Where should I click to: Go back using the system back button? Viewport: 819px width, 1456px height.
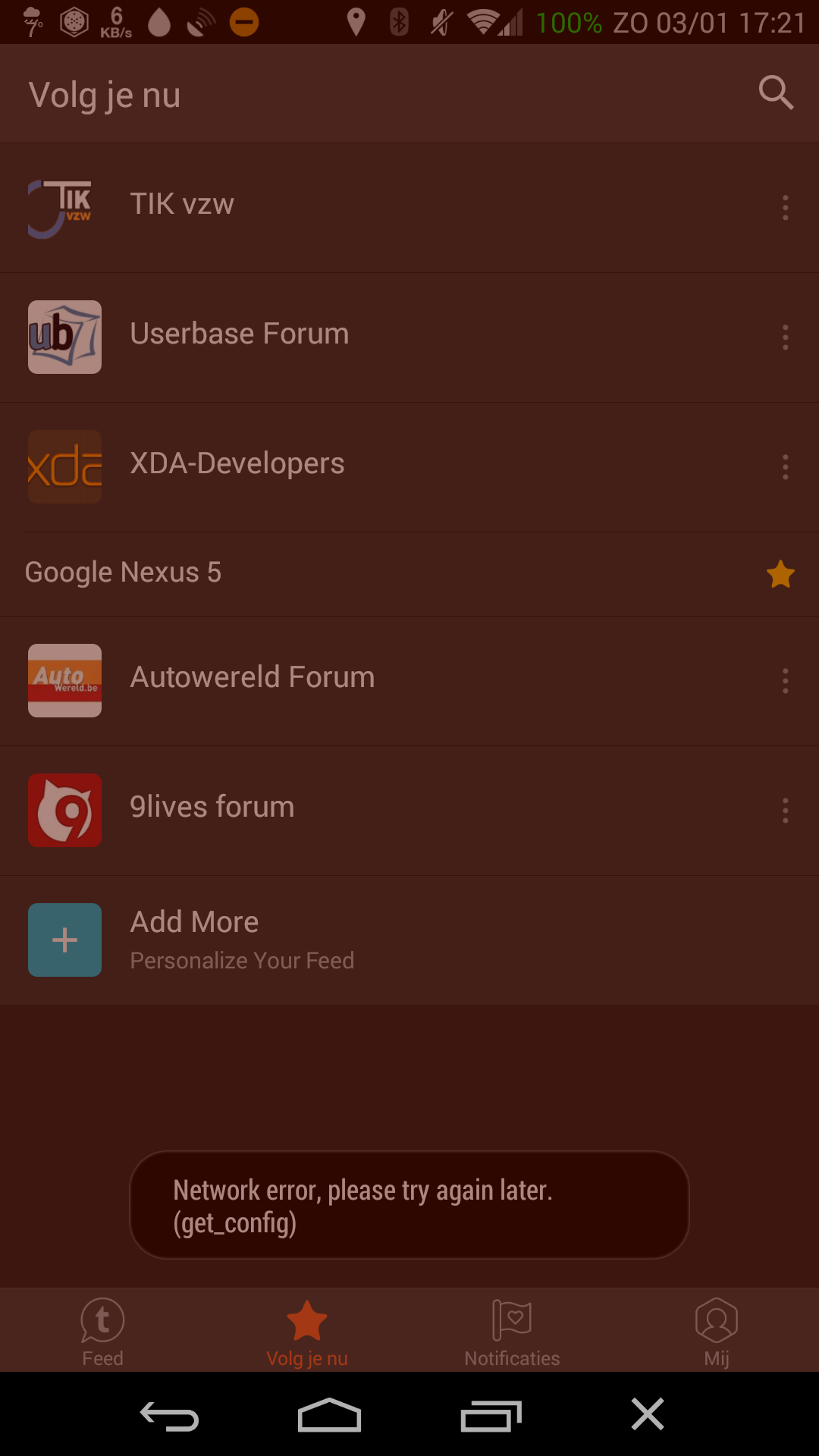click(x=169, y=1416)
